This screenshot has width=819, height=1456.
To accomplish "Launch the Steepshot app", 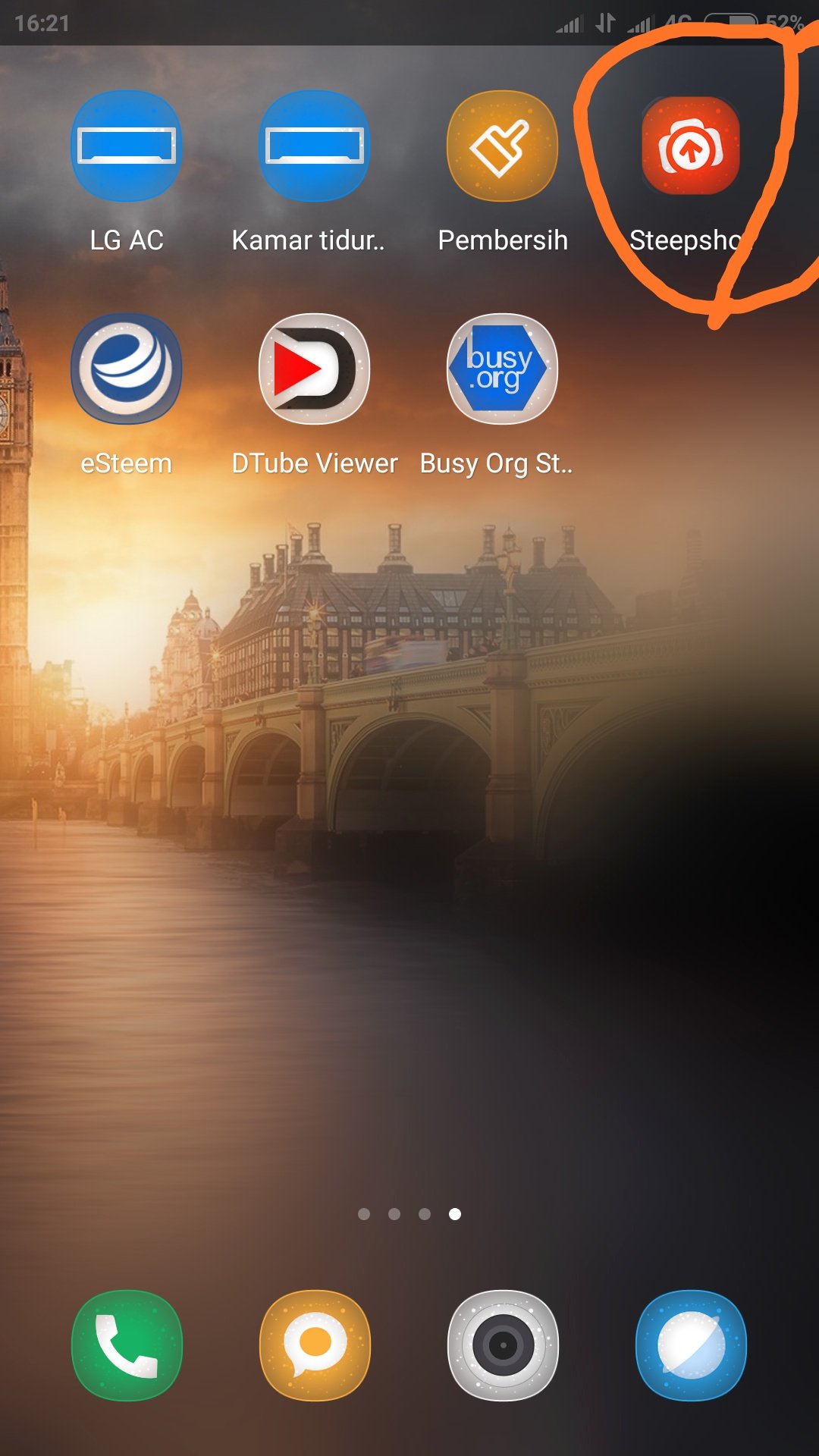I will (x=690, y=146).
